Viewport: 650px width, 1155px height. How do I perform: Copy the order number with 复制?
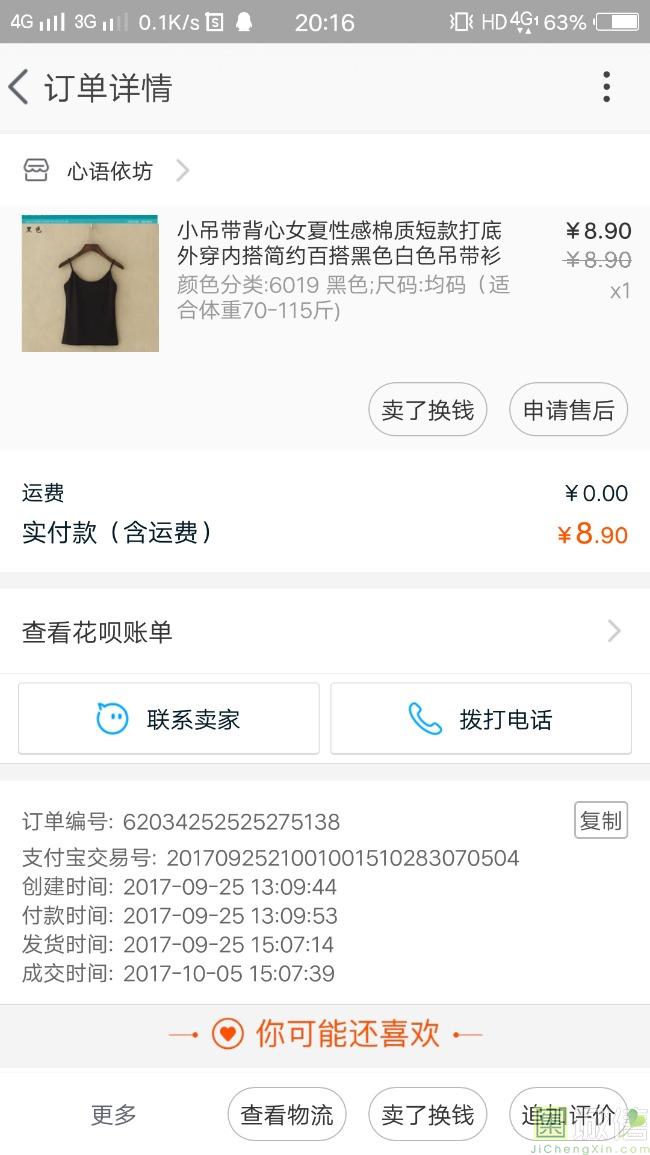tap(600, 821)
